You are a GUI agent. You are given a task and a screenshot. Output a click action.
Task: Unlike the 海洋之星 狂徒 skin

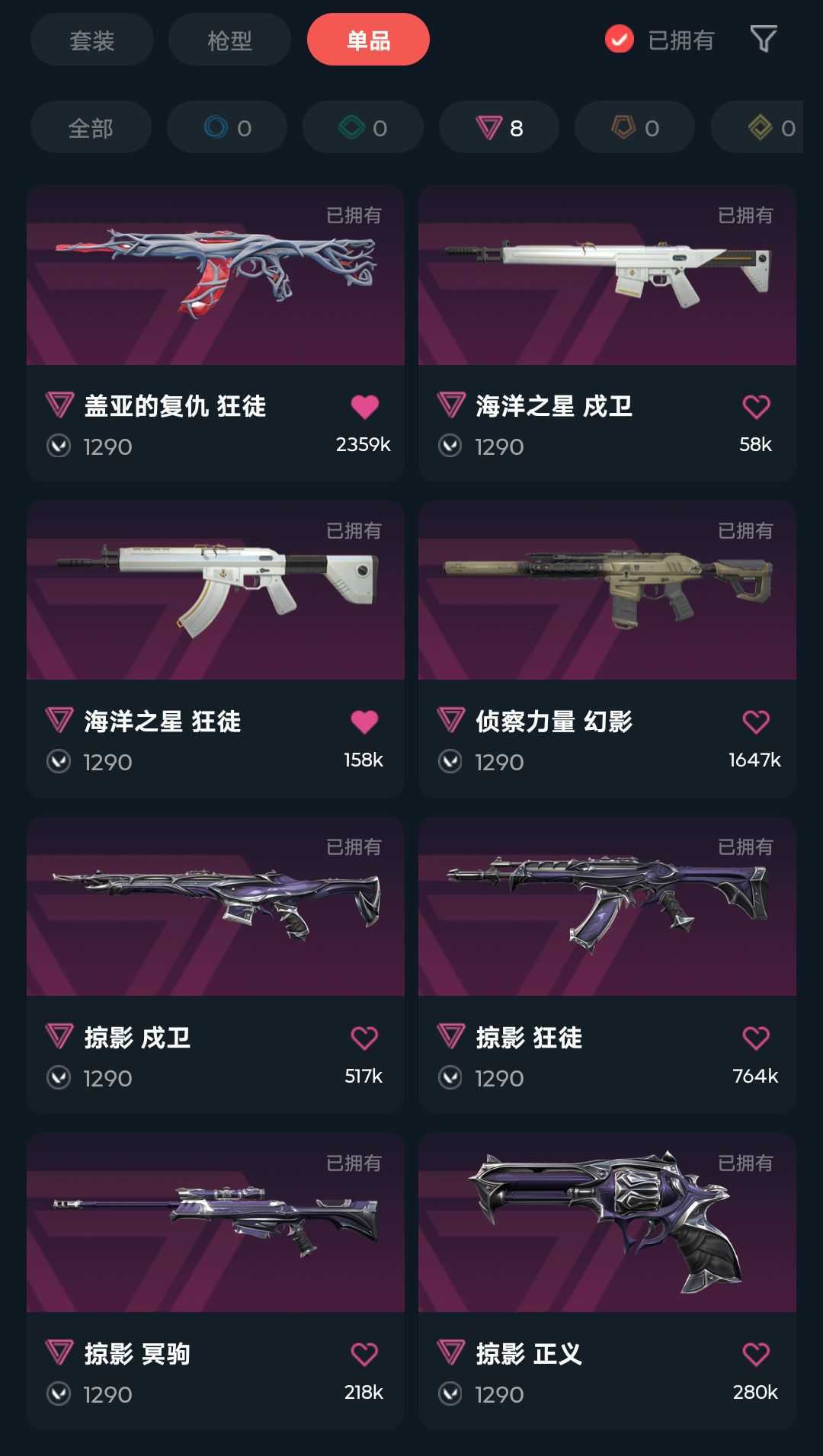(x=364, y=722)
